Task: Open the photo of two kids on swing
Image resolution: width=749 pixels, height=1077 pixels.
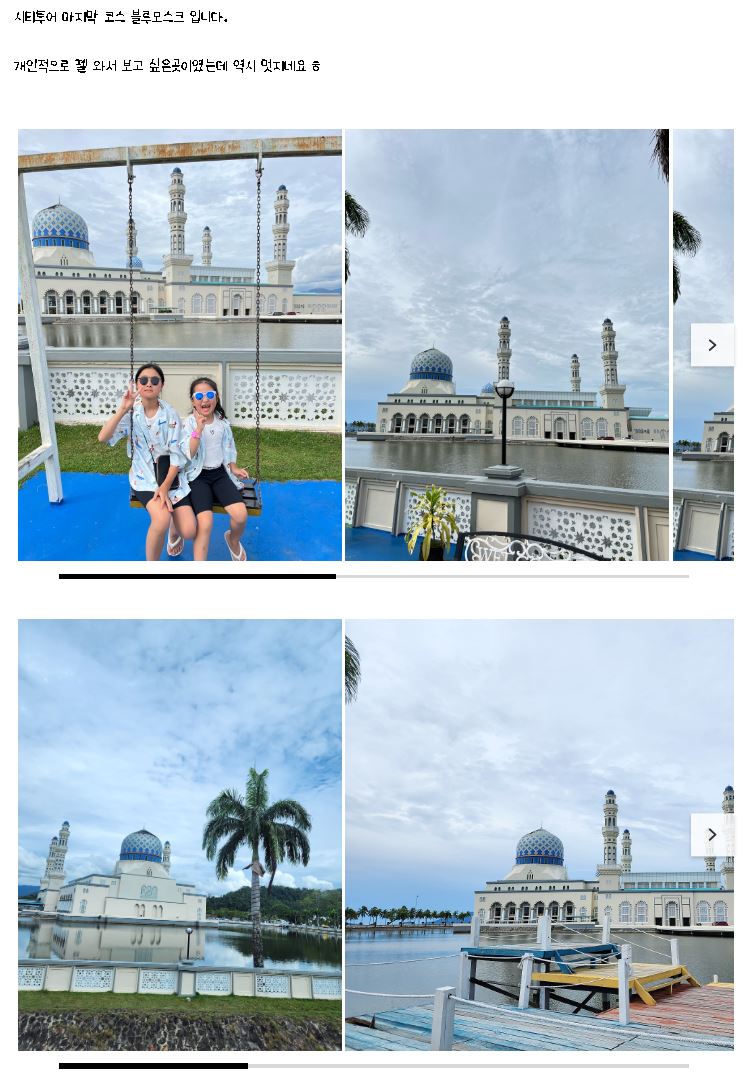Action: [180, 345]
